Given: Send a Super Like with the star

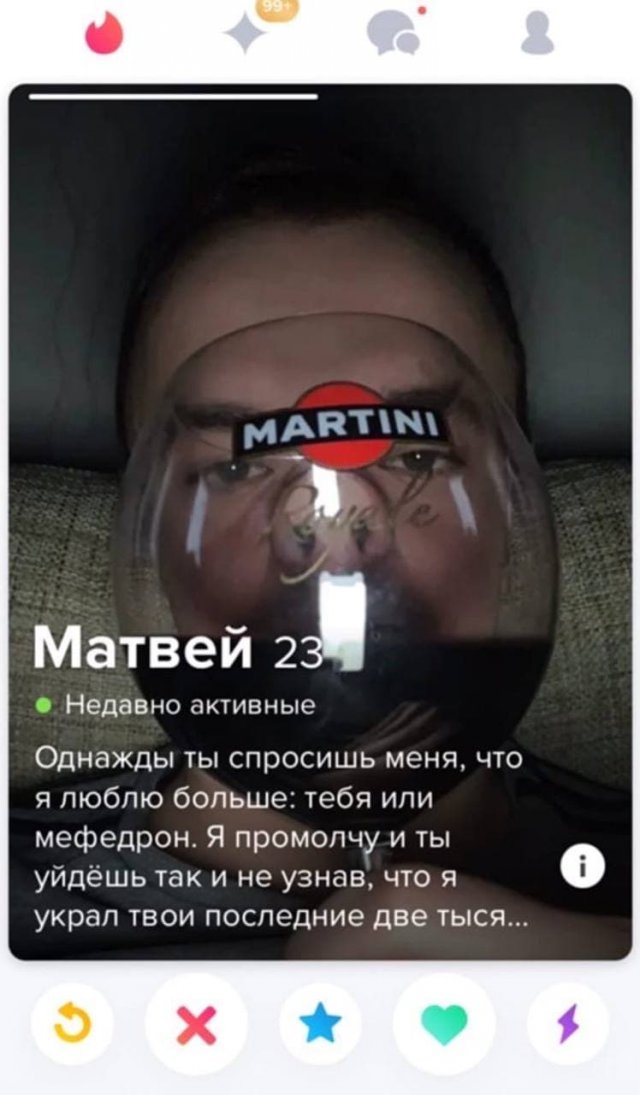Looking at the screenshot, I should point(320,1023).
